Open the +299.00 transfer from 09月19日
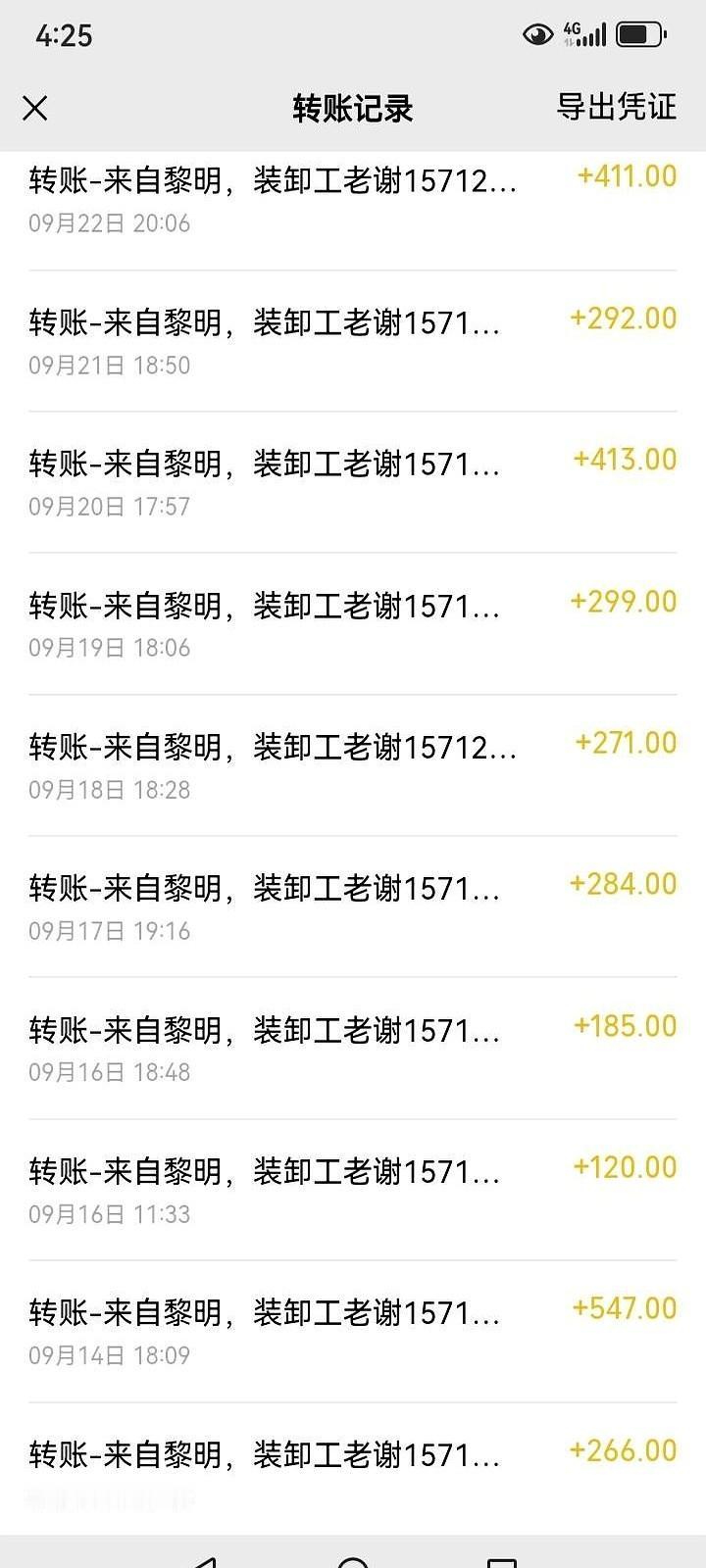The height and width of the screenshot is (1568, 706). (x=353, y=624)
